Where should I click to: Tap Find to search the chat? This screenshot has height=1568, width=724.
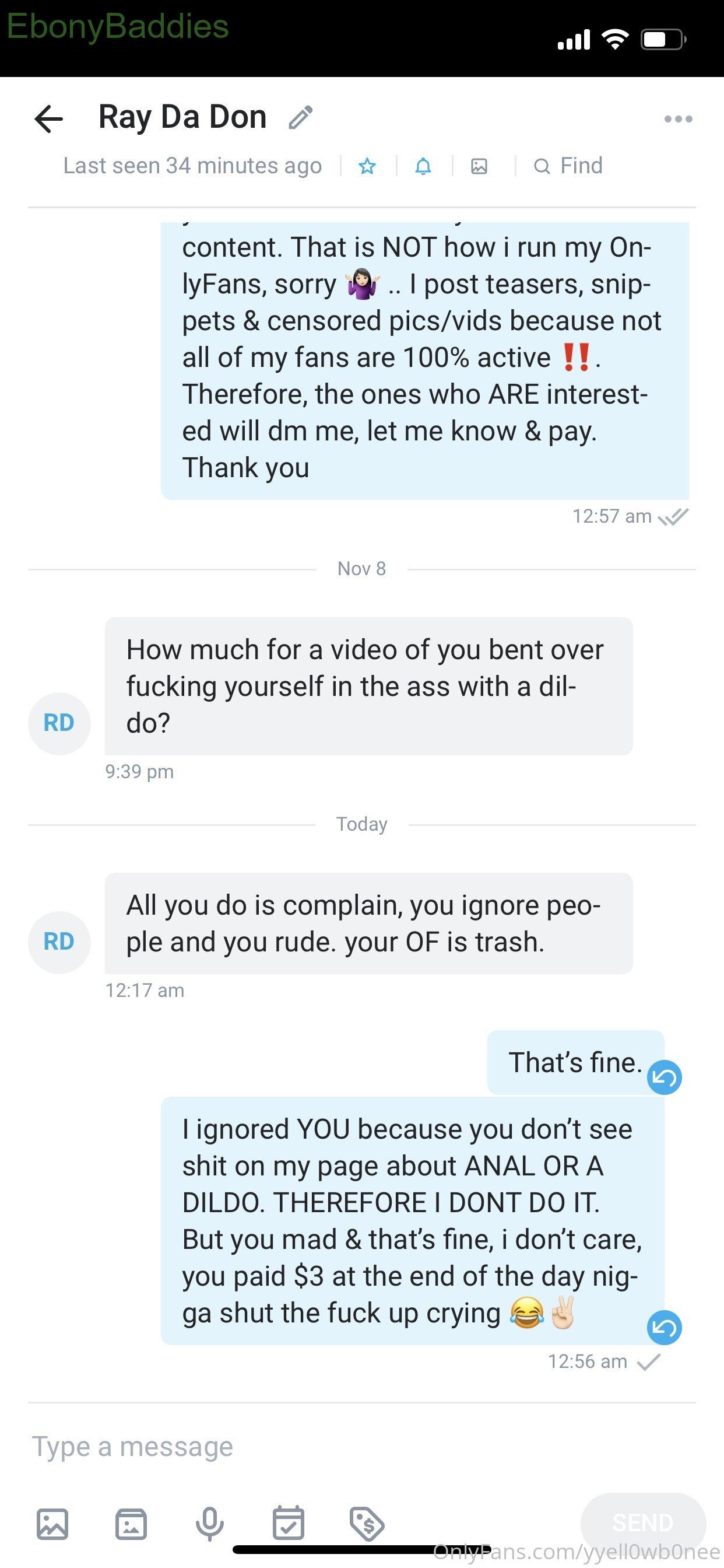click(568, 166)
